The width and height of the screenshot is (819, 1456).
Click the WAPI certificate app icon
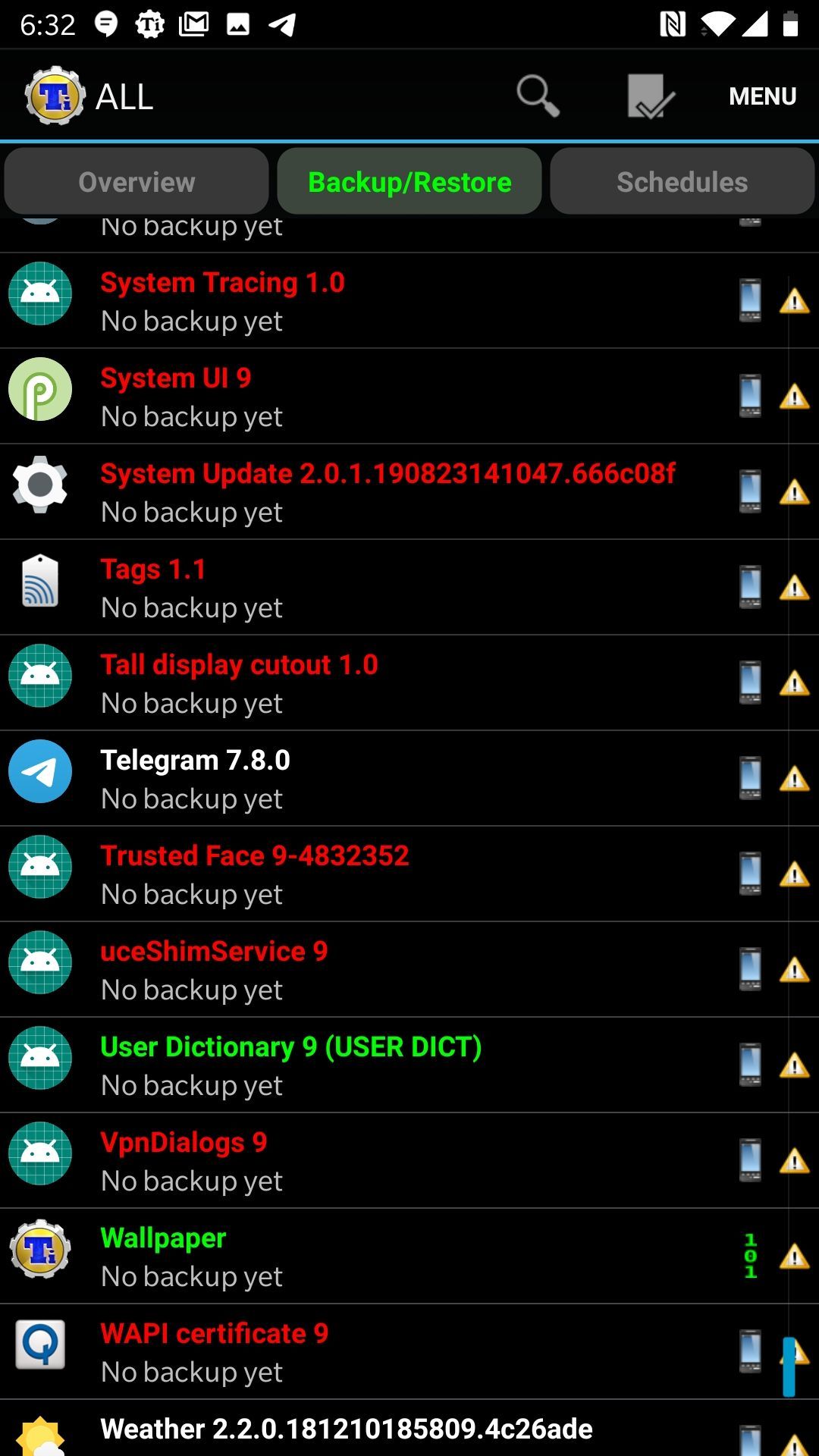pyautogui.click(x=39, y=1345)
